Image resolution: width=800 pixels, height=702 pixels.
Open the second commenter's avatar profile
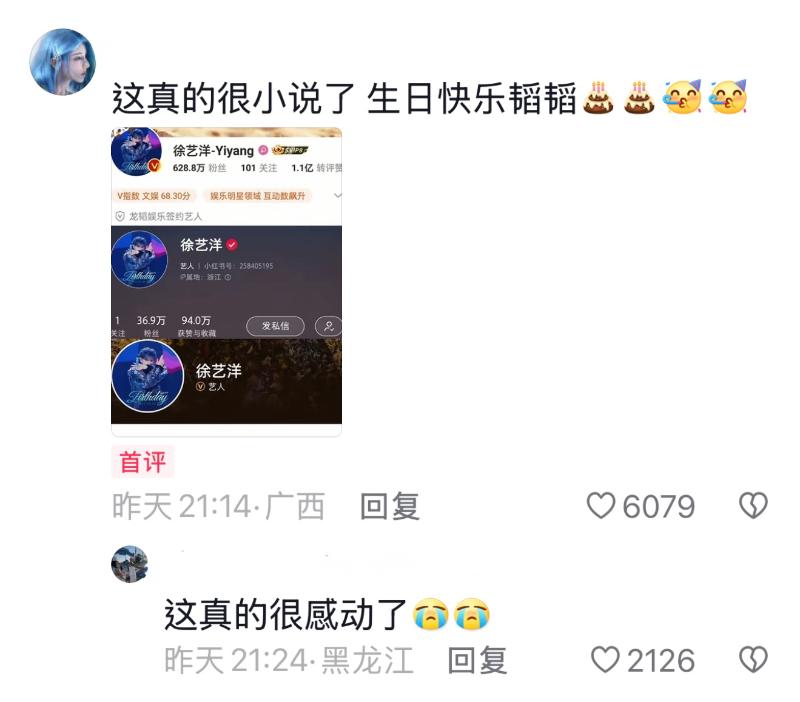130,564
